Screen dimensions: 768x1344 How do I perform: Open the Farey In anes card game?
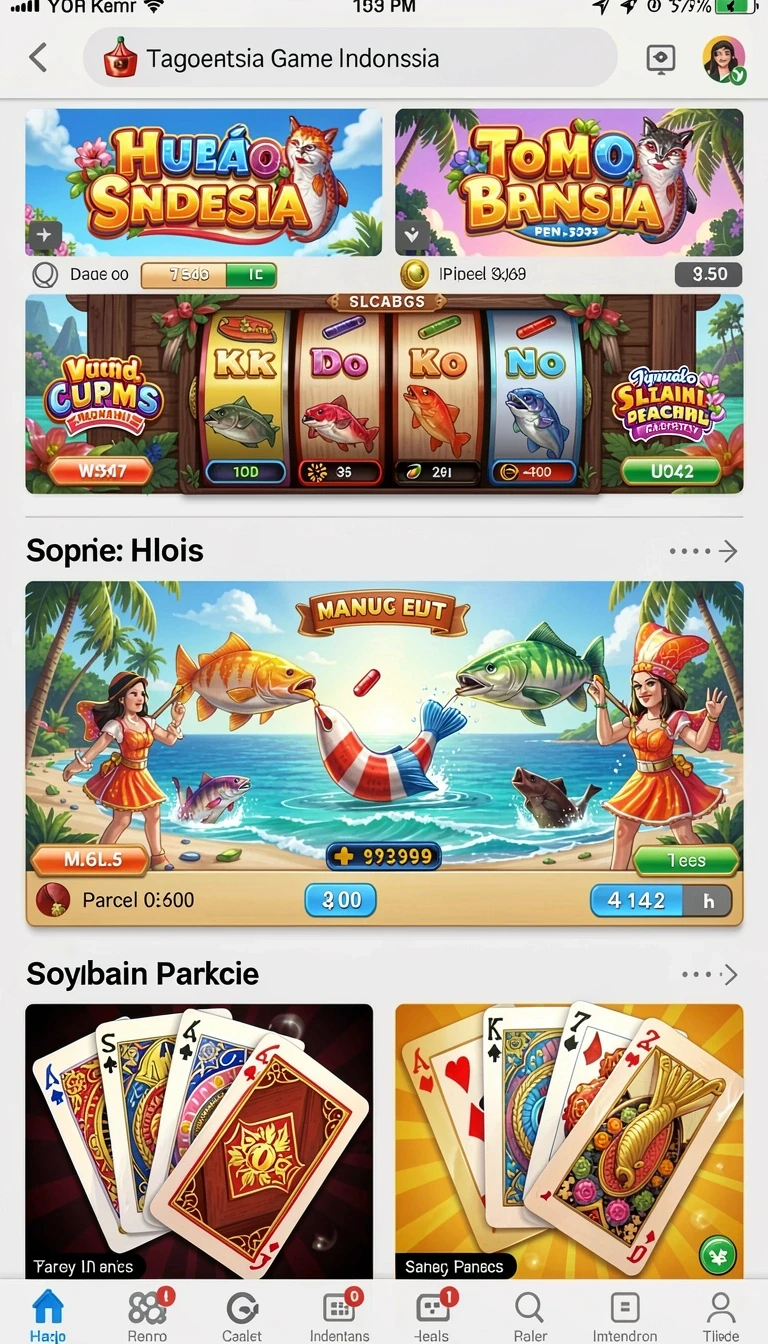199,1141
